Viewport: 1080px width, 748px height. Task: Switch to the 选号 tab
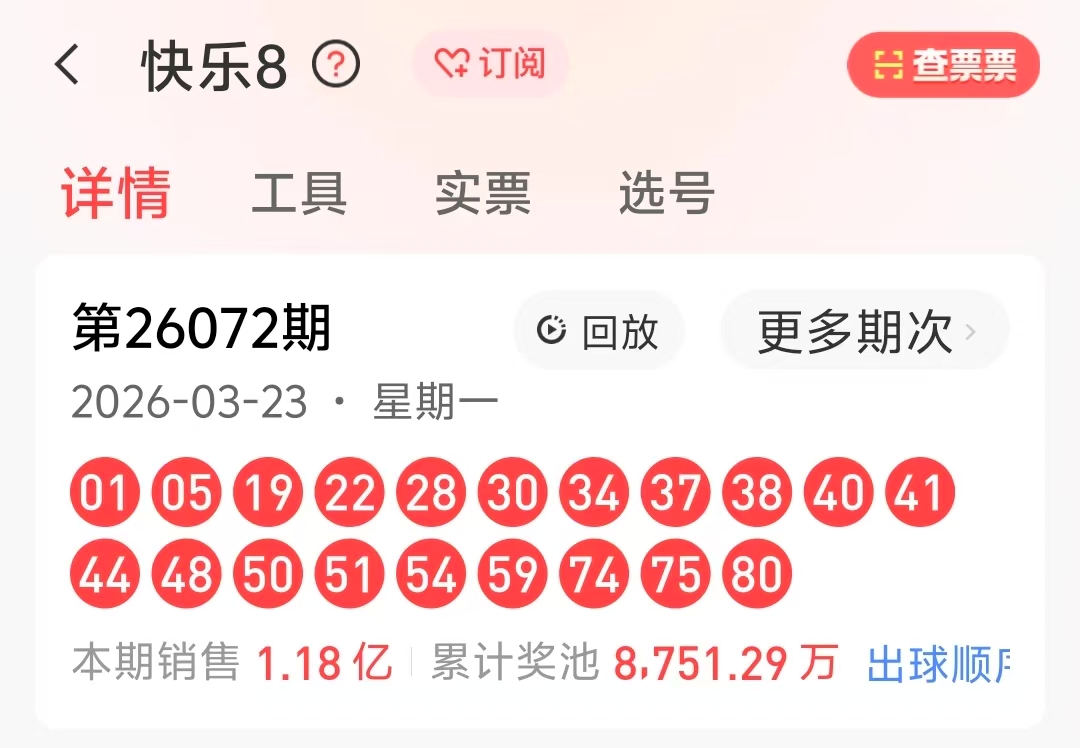coord(666,193)
